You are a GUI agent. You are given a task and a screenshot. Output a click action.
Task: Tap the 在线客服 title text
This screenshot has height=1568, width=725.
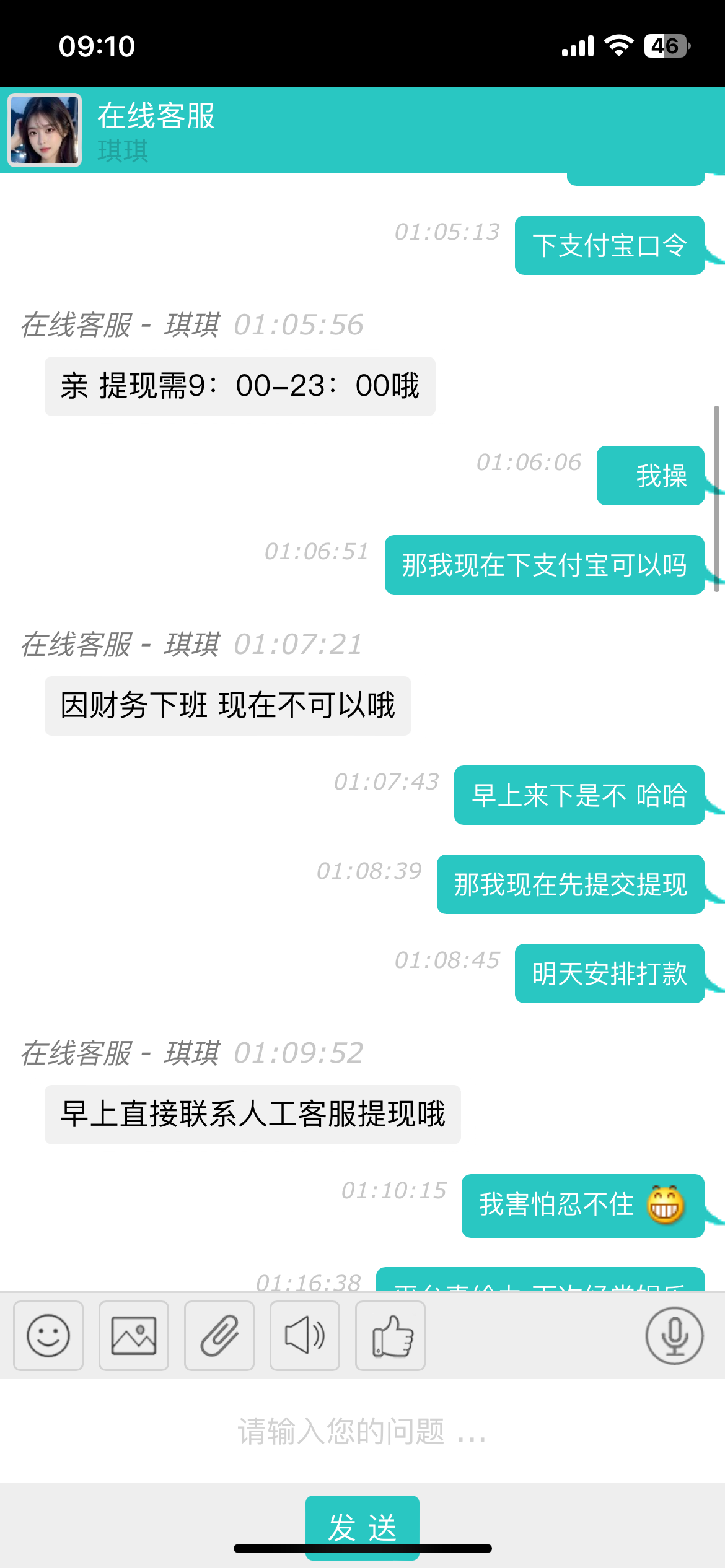(156, 118)
